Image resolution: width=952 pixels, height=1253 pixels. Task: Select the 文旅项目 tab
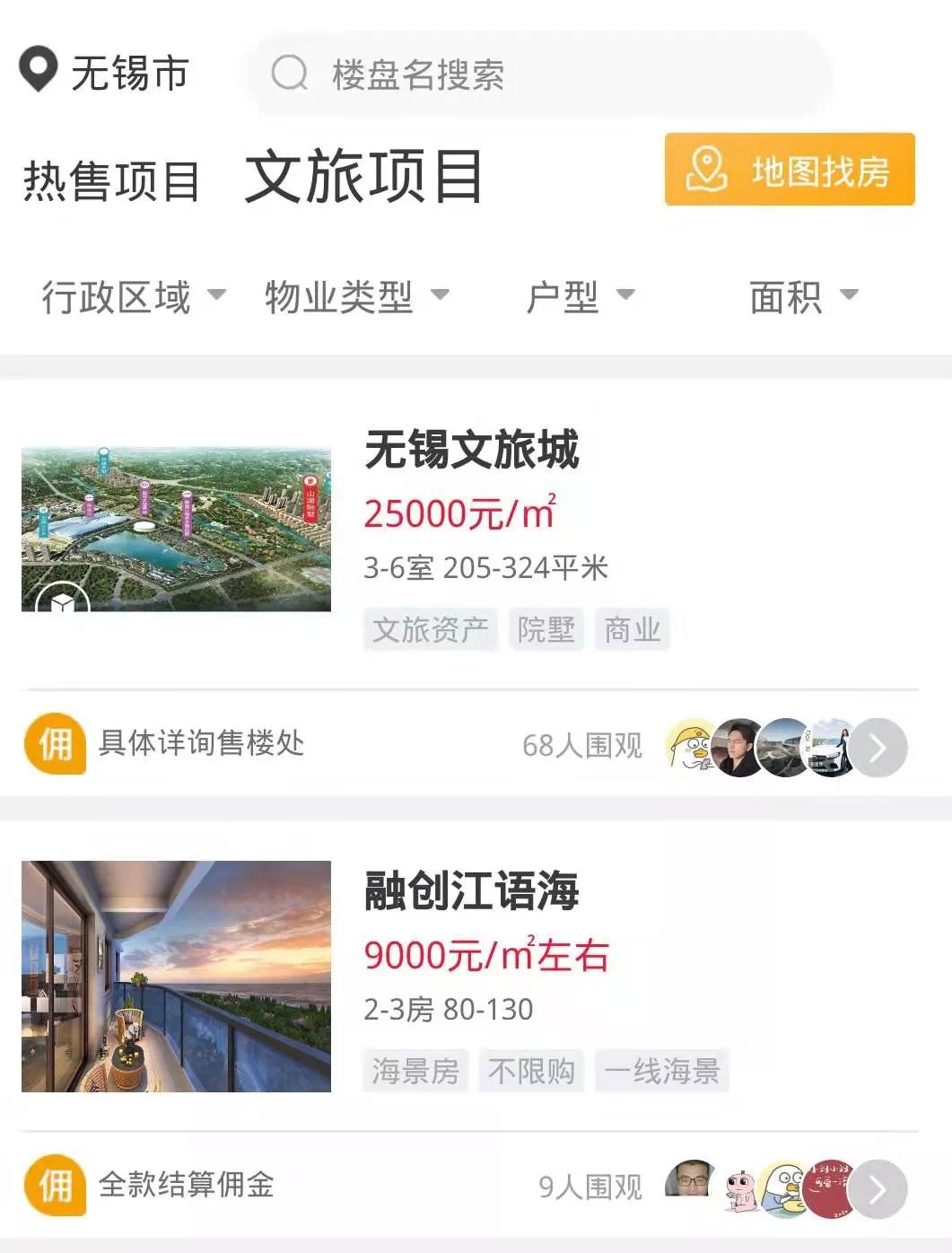364,176
